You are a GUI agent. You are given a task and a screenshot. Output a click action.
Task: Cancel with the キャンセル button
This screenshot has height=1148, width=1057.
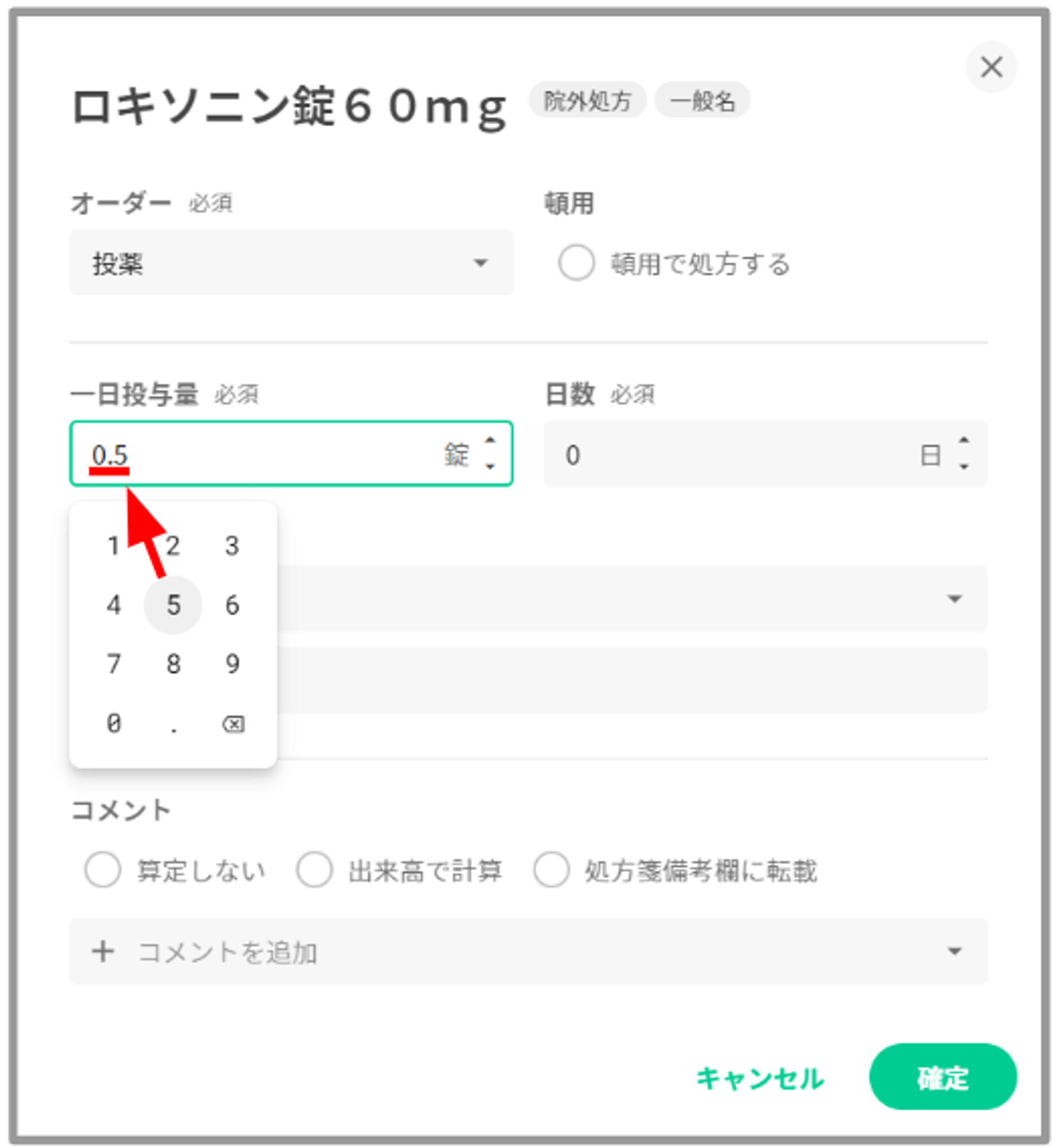[x=759, y=1078]
